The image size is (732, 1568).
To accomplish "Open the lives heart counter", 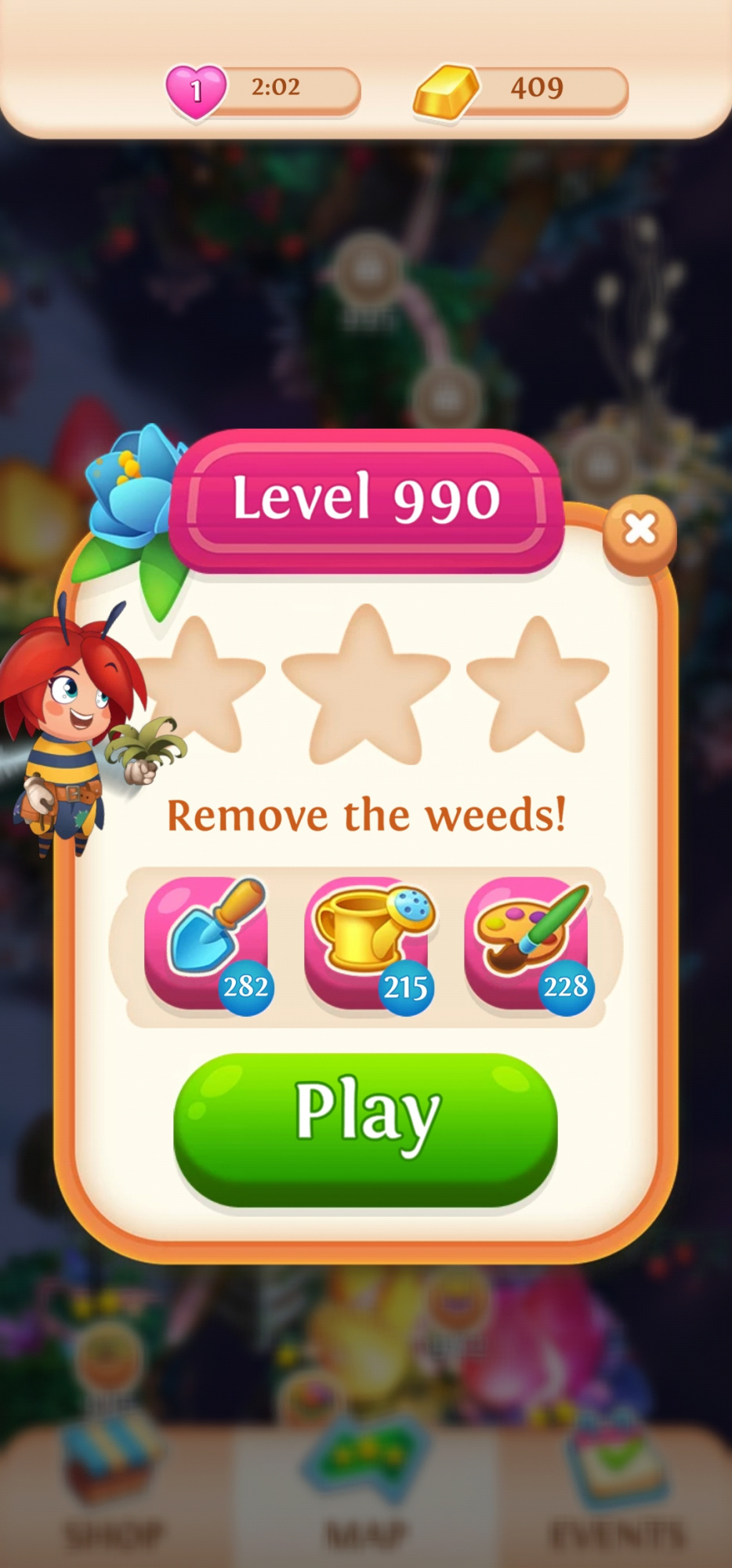I will click(x=263, y=90).
